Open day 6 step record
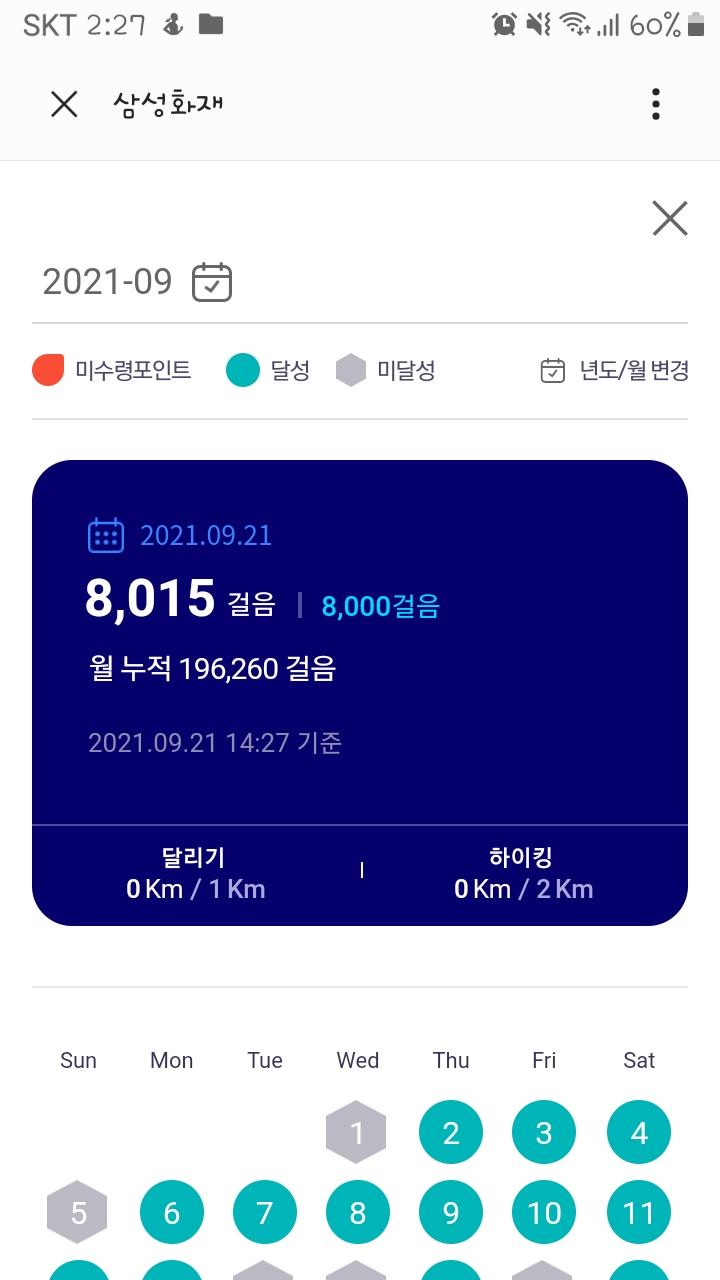This screenshot has width=720, height=1280. coord(171,1213)
